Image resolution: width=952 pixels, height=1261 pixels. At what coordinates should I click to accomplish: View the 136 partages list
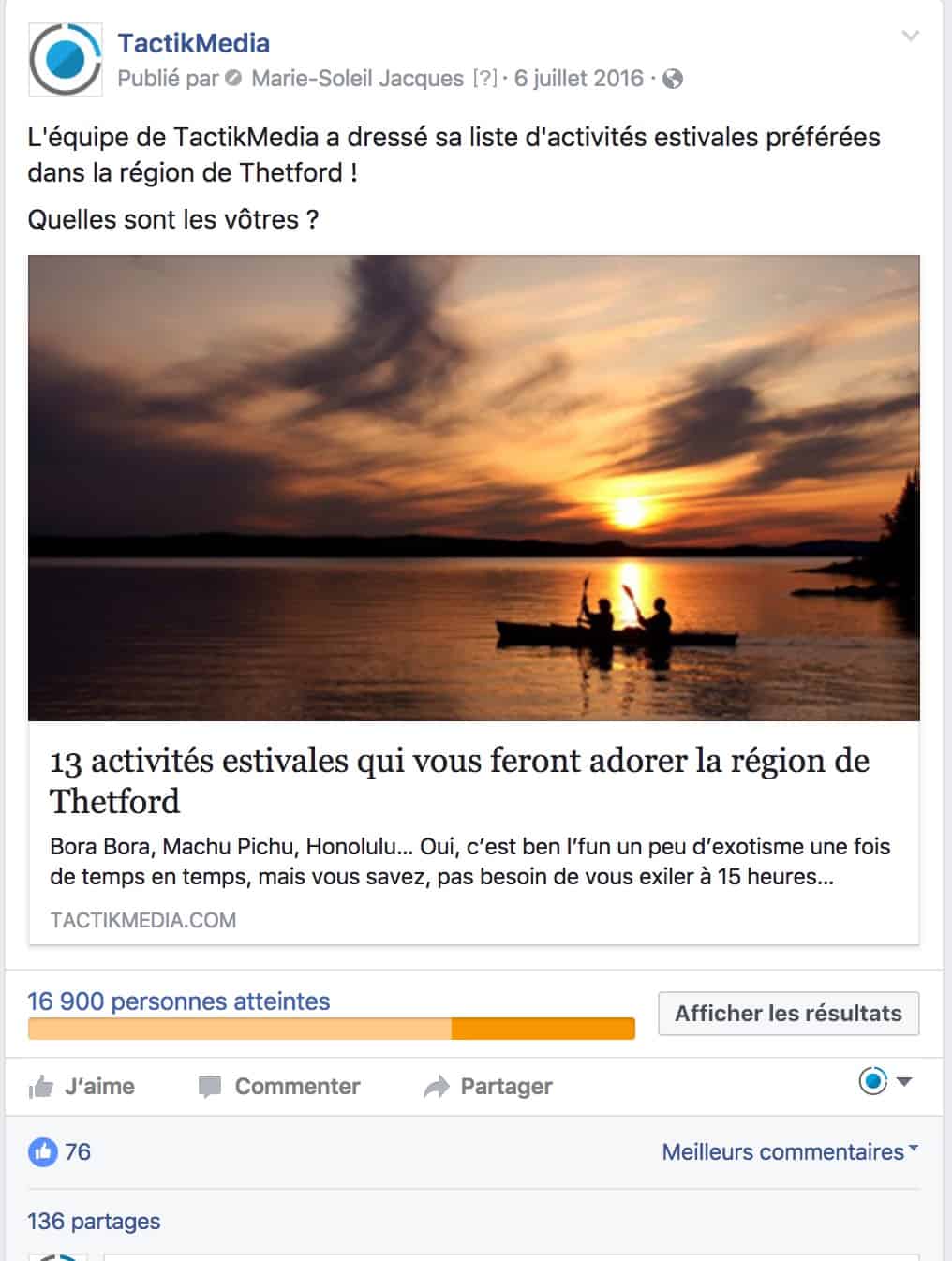[94, 1222]
